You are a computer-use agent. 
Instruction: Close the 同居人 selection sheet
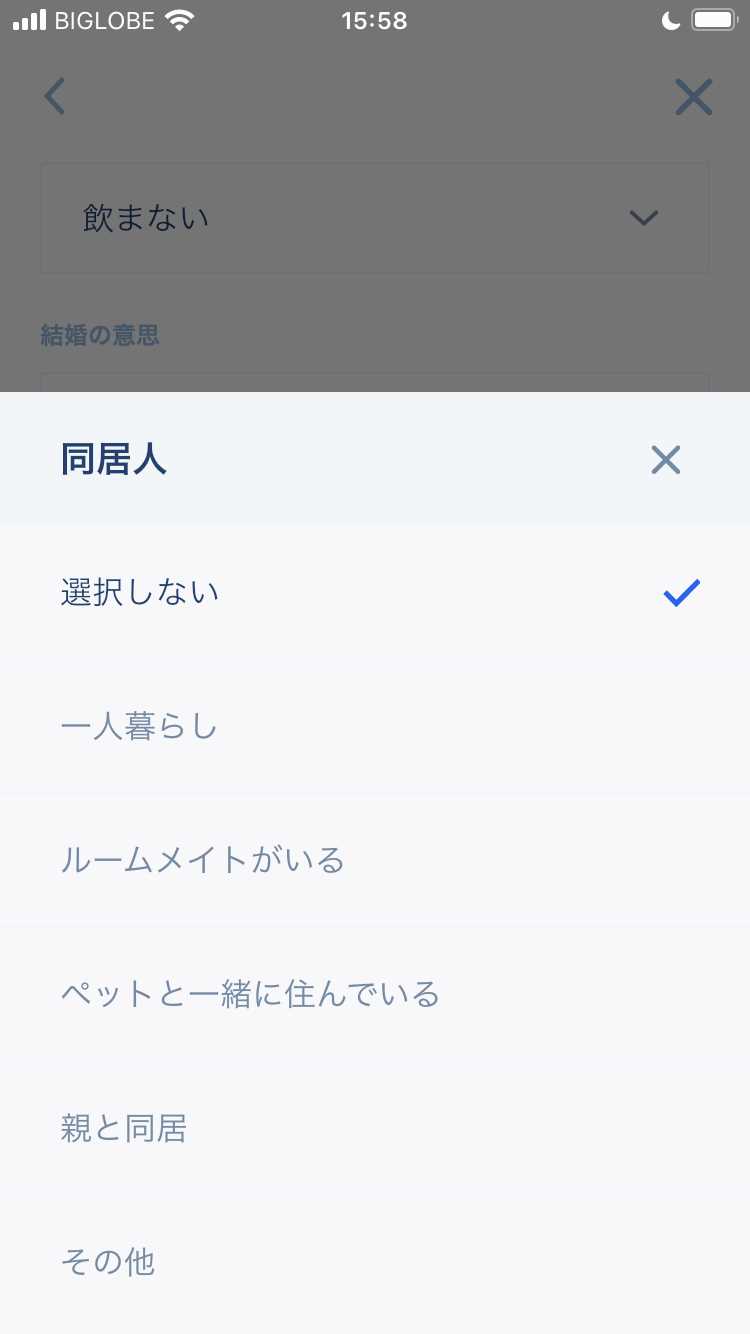(x=665, y=460)
